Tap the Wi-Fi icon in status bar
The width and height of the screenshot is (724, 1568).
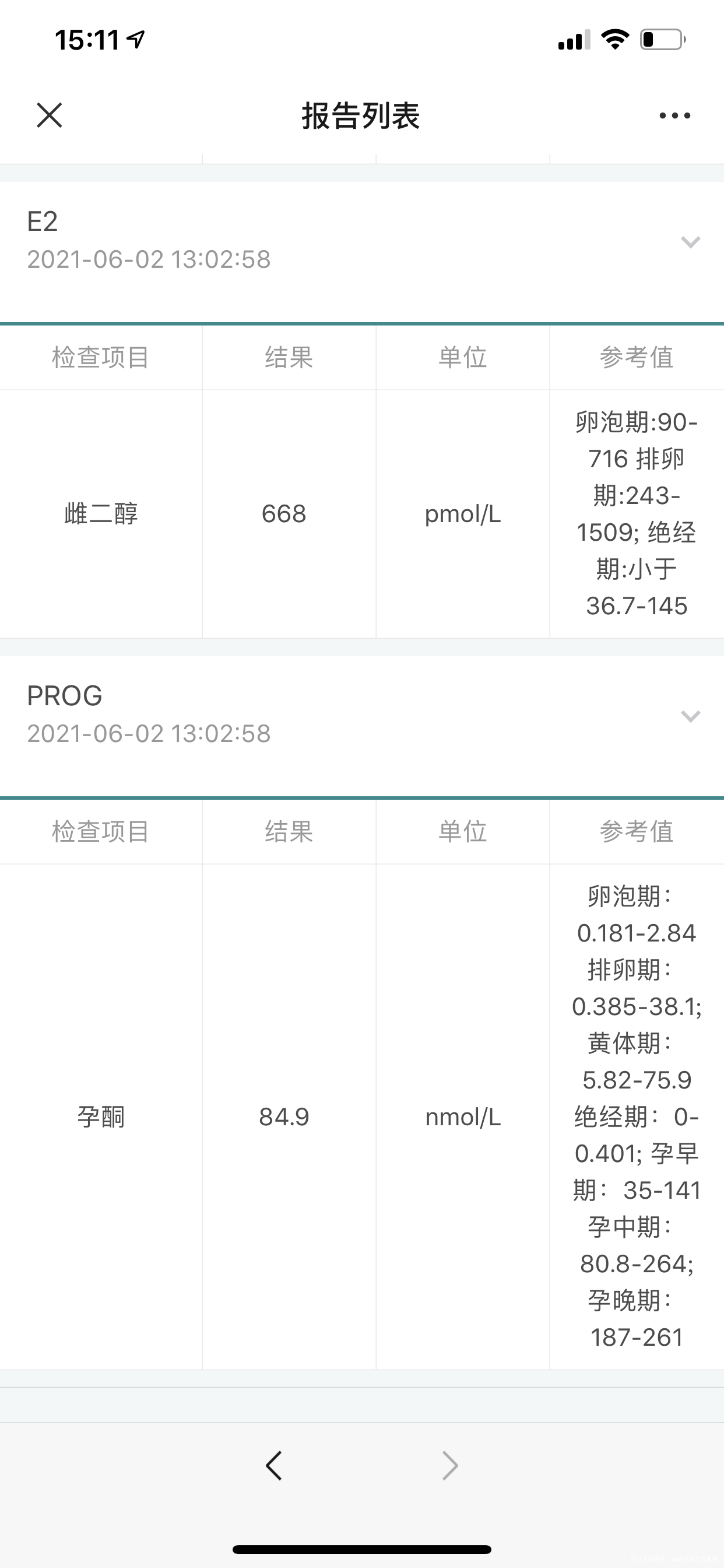click(614, 38)
